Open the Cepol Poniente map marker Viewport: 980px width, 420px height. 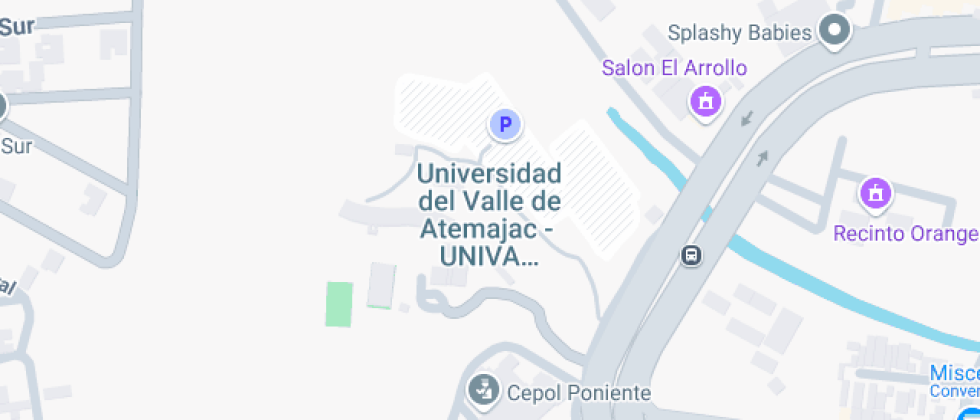(x=483, y=388)
